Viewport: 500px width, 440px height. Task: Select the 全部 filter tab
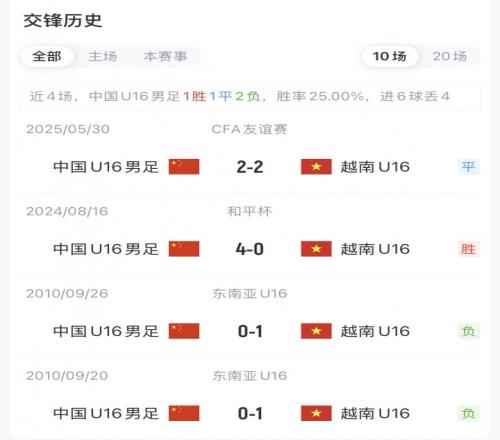click(x=47, y=56)
